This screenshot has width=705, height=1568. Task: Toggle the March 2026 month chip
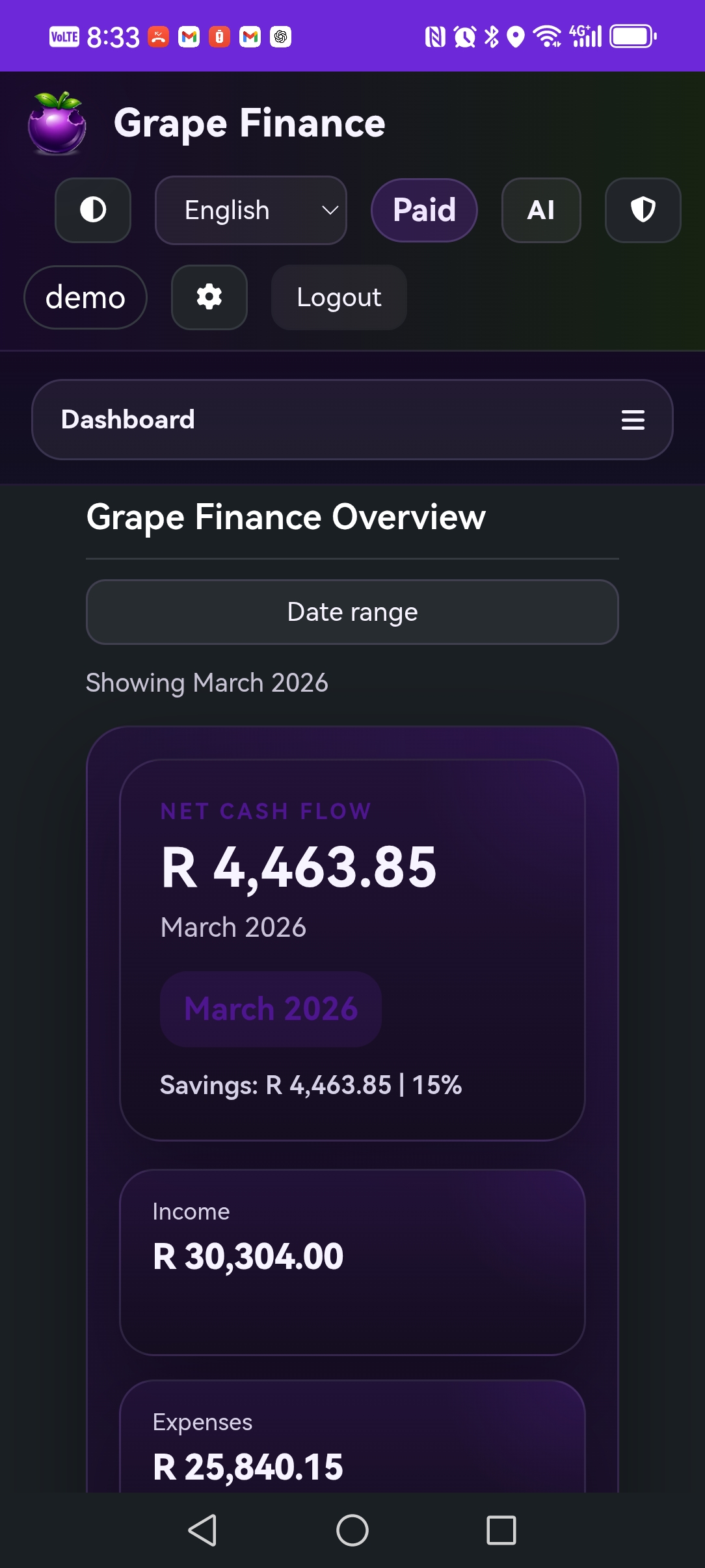270,1008
